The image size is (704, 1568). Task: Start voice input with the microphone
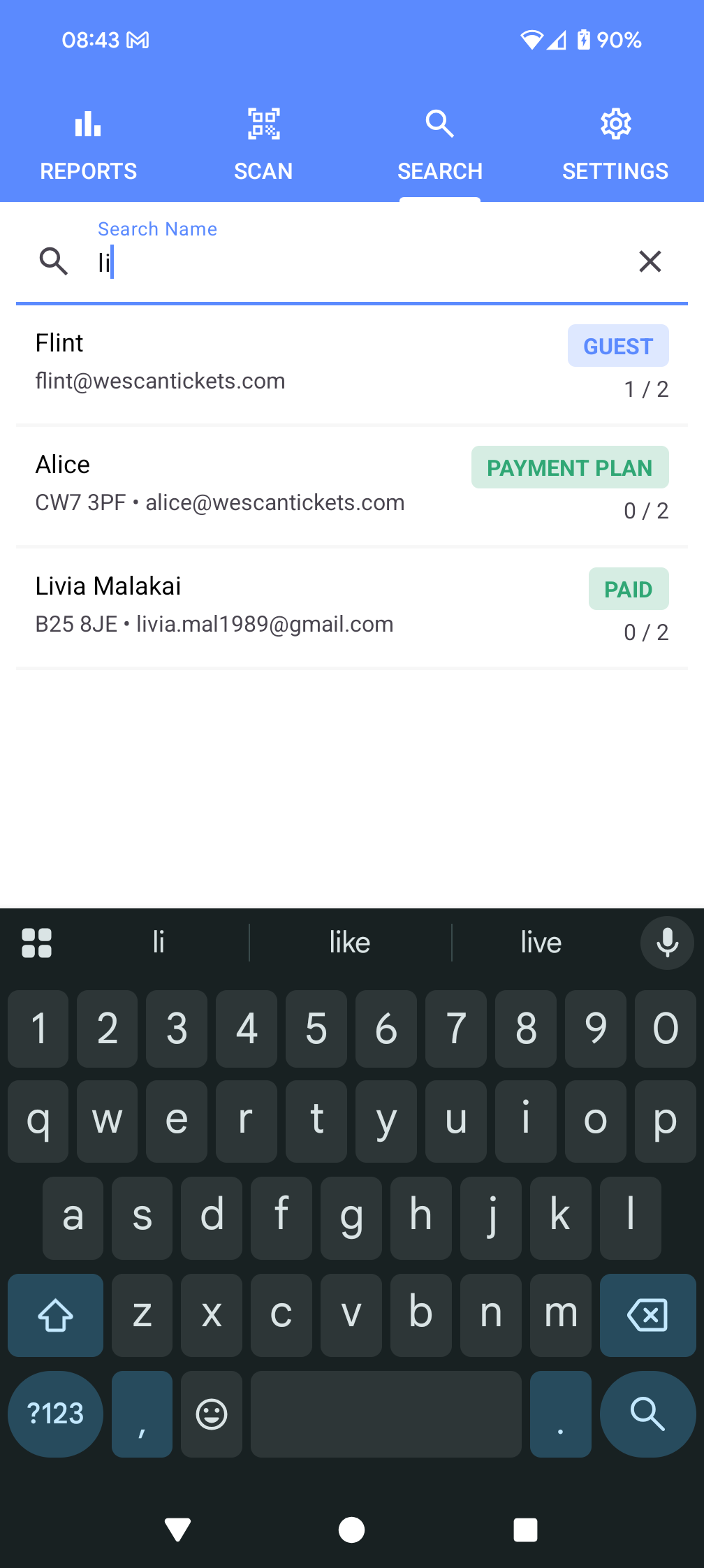667,943
